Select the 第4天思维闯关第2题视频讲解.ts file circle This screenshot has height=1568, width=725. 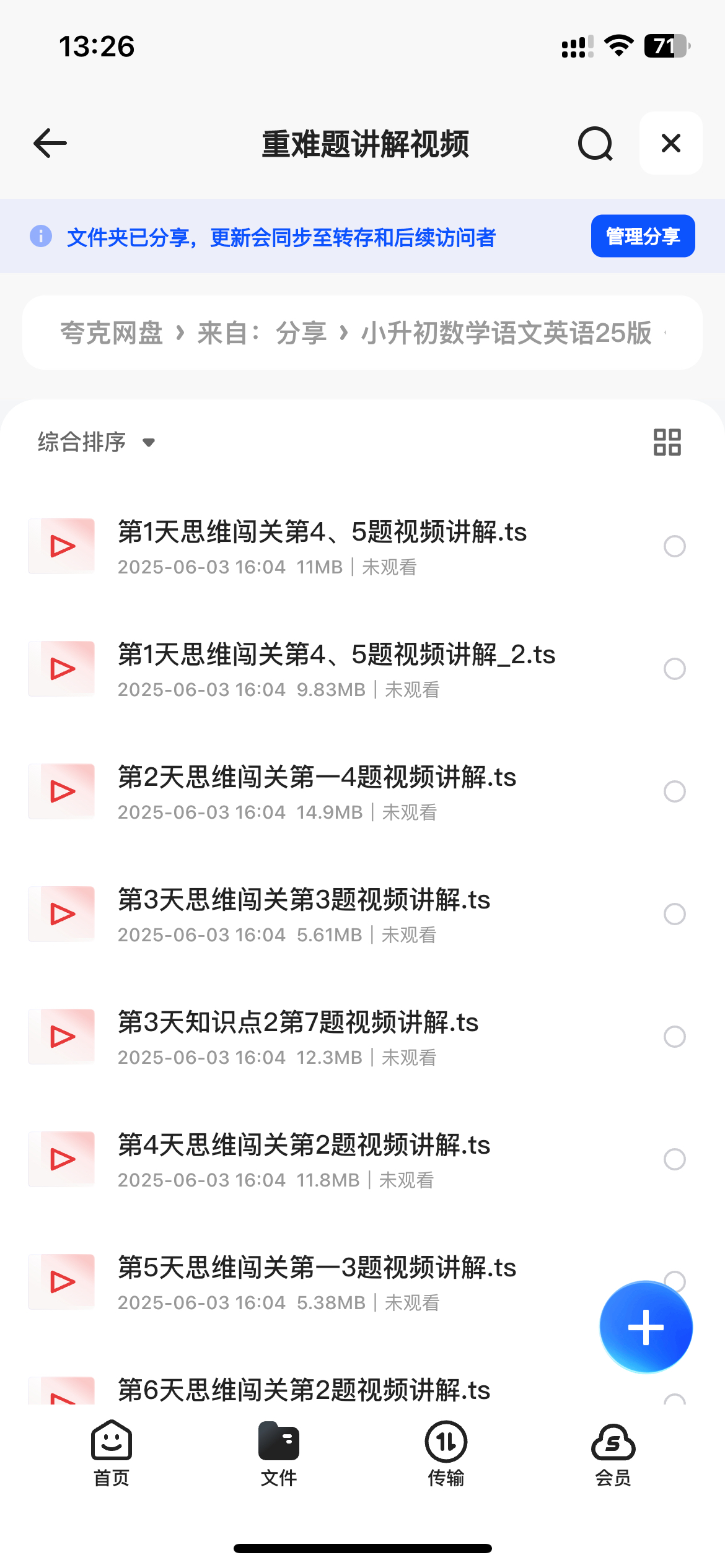[674, 1159]
